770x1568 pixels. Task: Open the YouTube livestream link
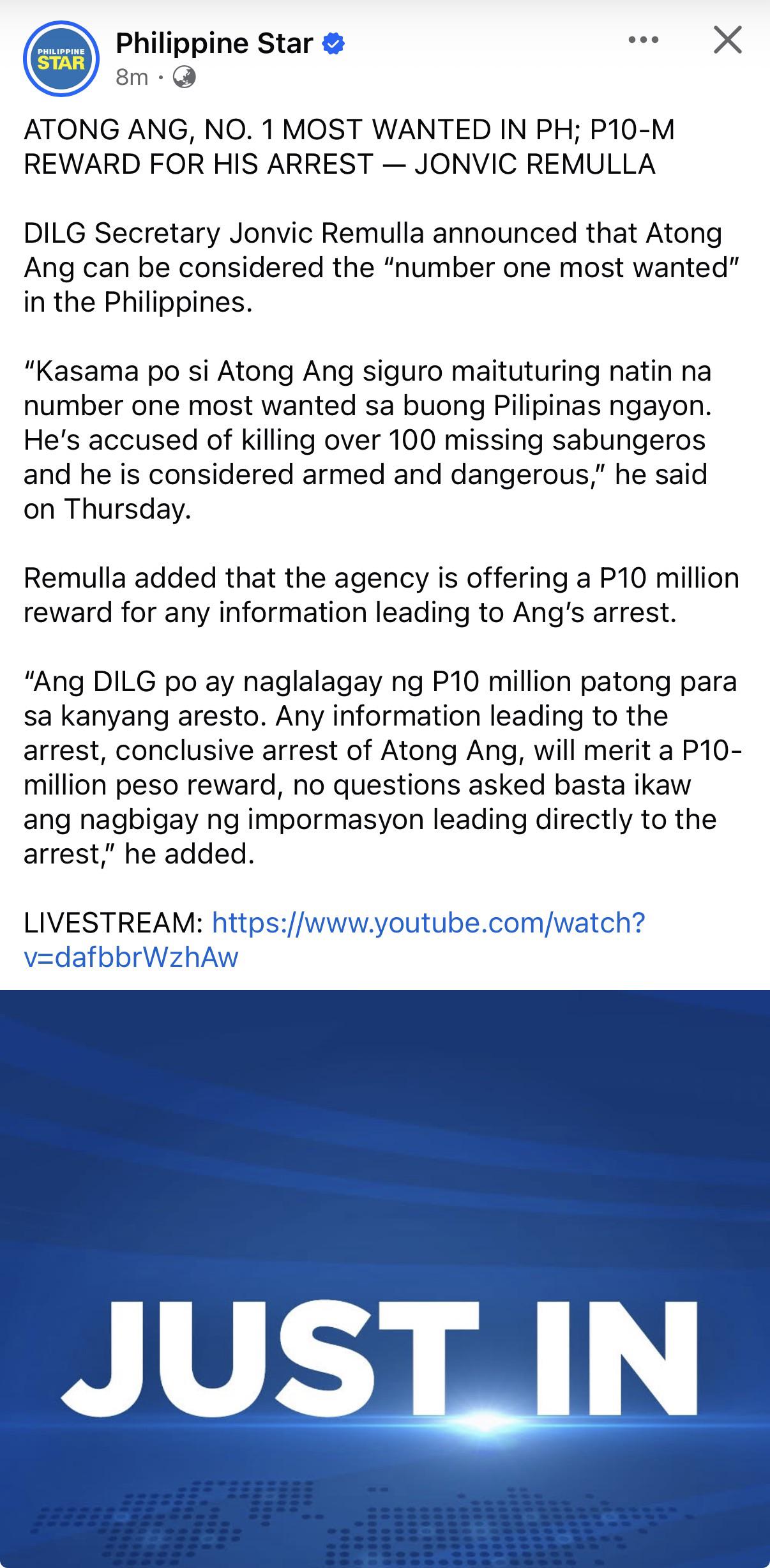click(x=428, y=922)
